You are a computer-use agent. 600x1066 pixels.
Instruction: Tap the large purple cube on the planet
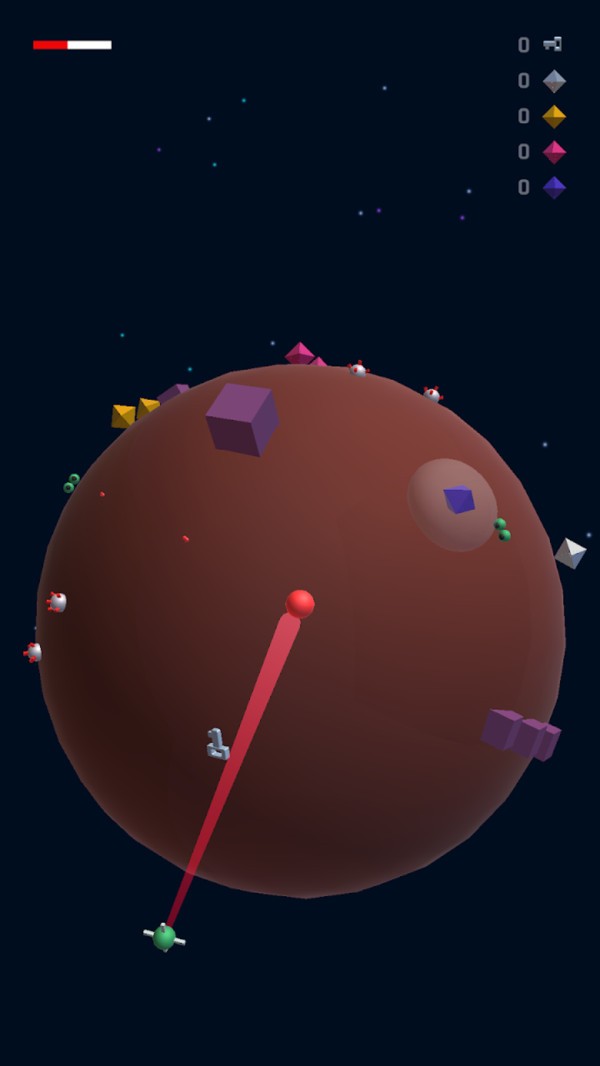click(x=242, y=419)
